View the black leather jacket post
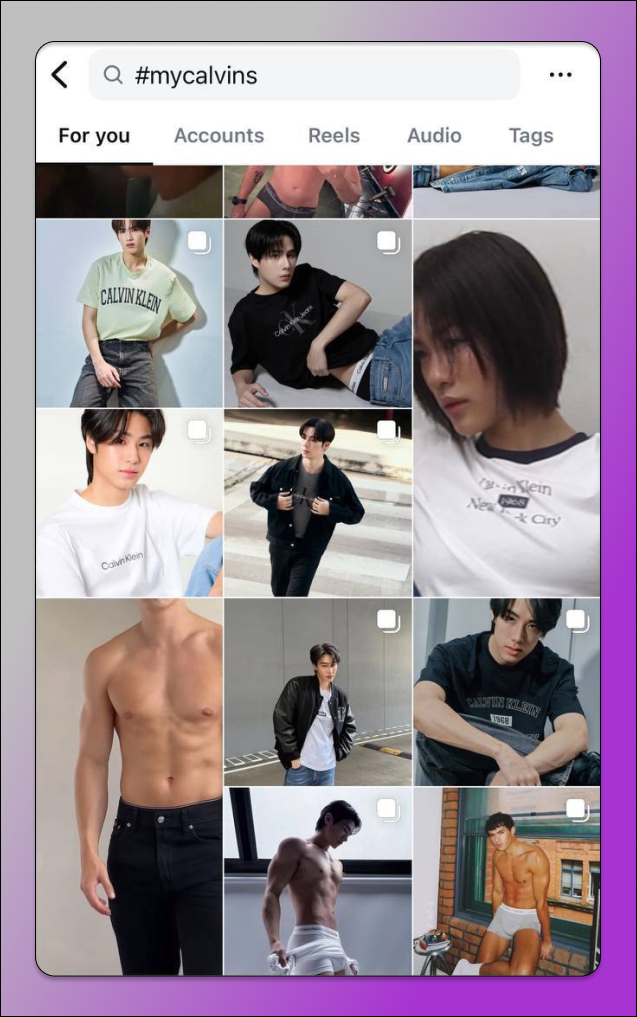 [x=317, y=692]
